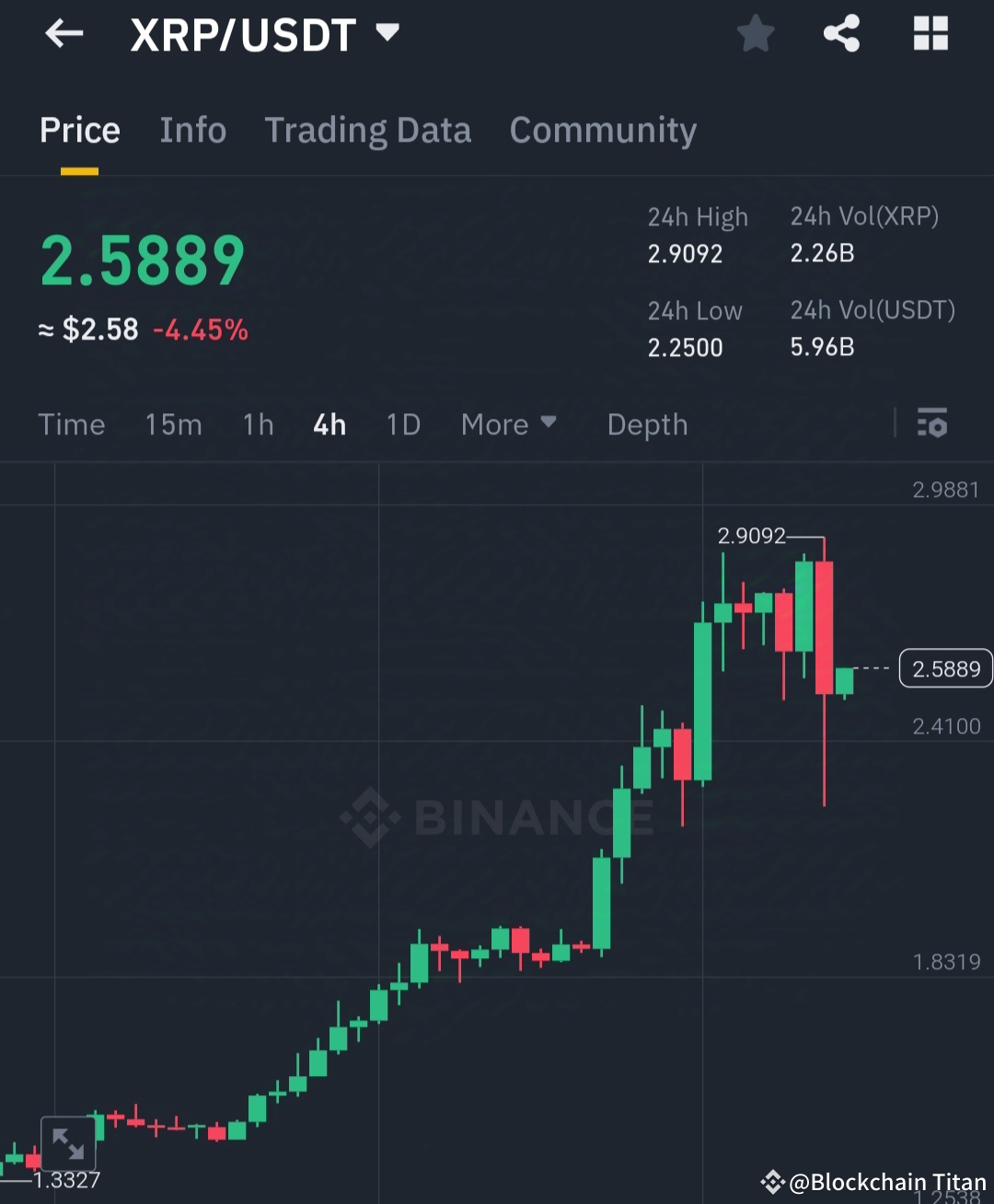The image size is (994, 1204).
Task: Expand chart to fullscreen view
Action: (x=70, y=1144)
